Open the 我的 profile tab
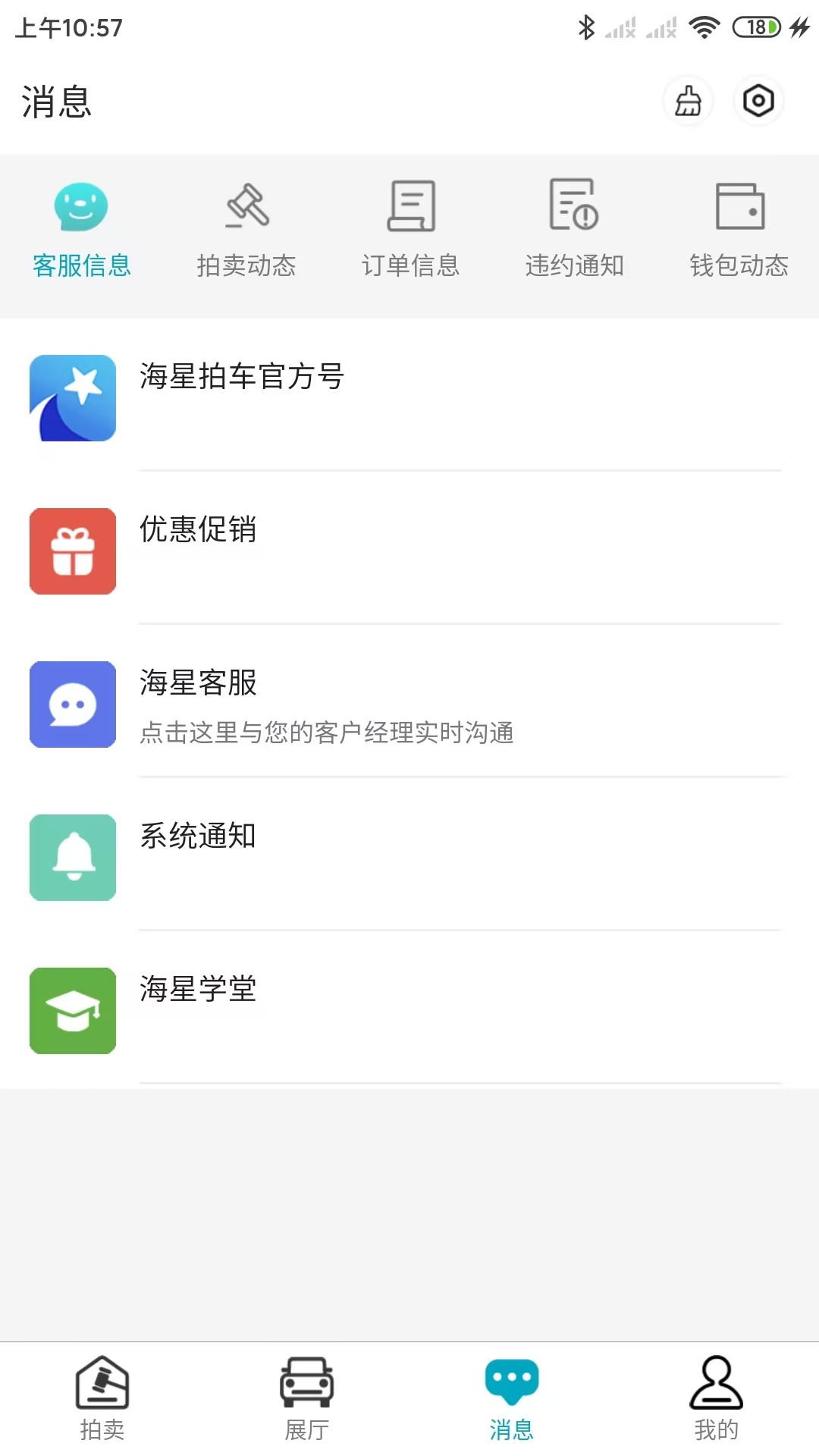The width and height of the screenshot is (819, 1456). point(717,1399)
